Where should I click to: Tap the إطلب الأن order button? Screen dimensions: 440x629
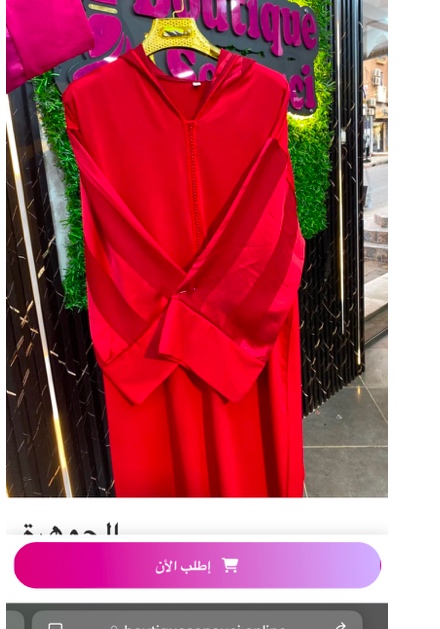click(x=197, y=565)
